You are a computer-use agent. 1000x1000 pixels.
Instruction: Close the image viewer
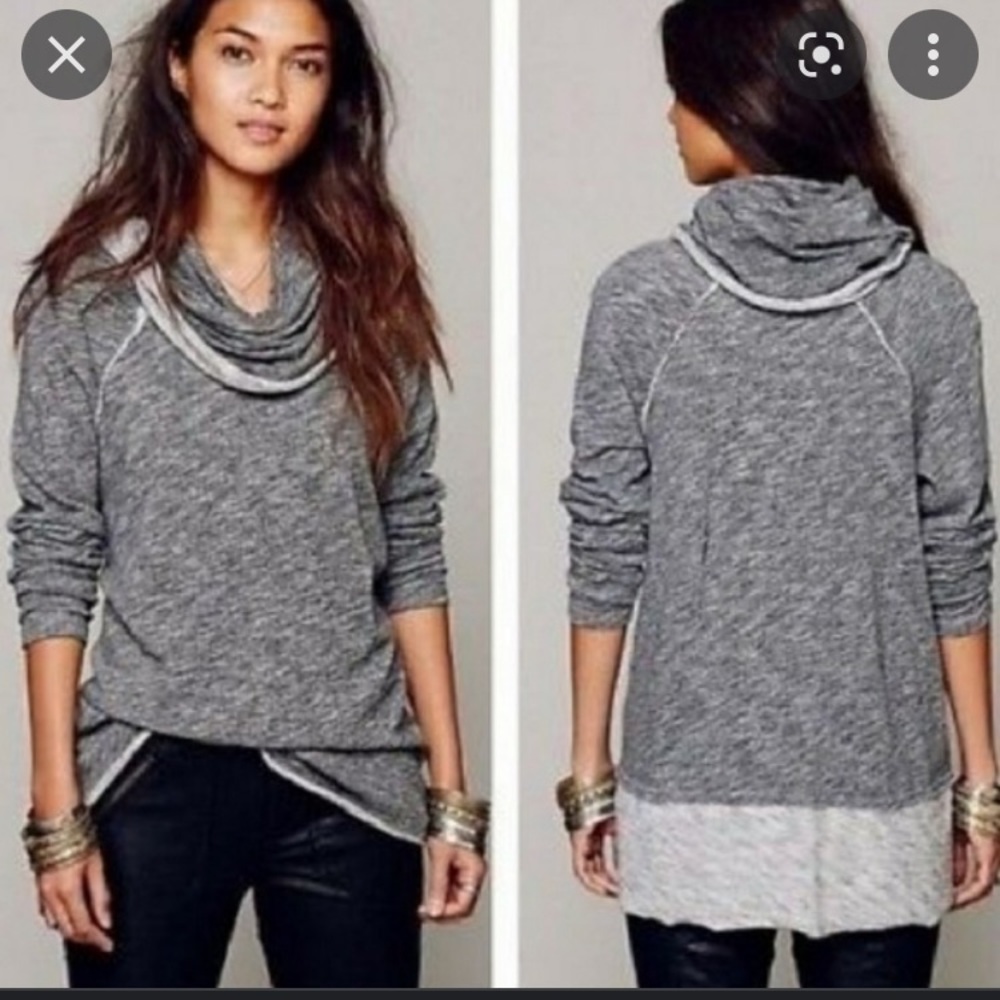point(66,55)
